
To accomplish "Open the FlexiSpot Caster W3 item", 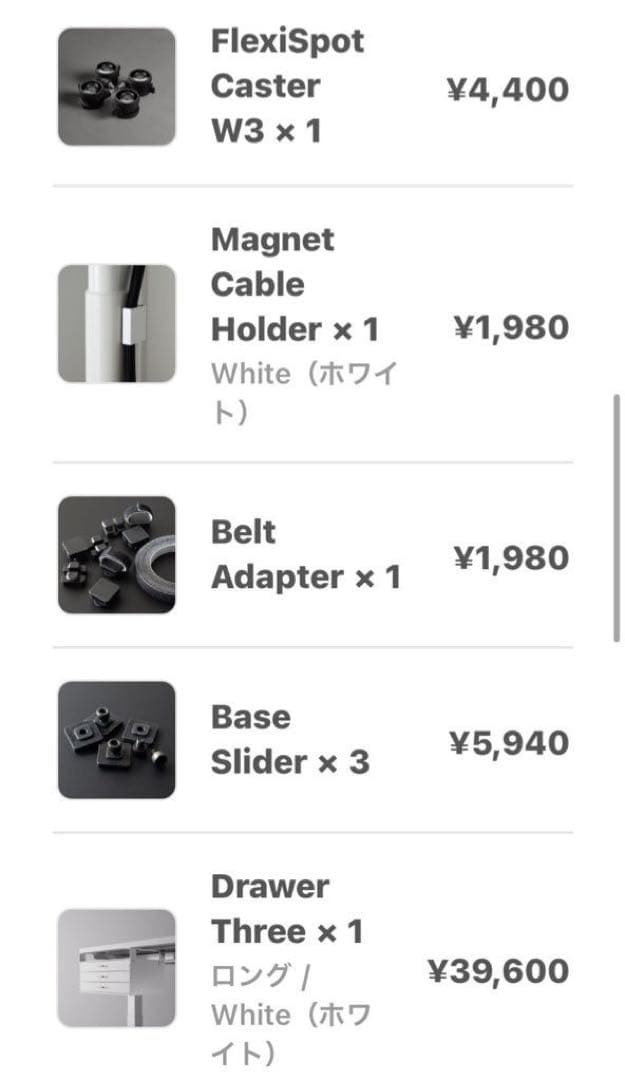I will click(287, 87).
